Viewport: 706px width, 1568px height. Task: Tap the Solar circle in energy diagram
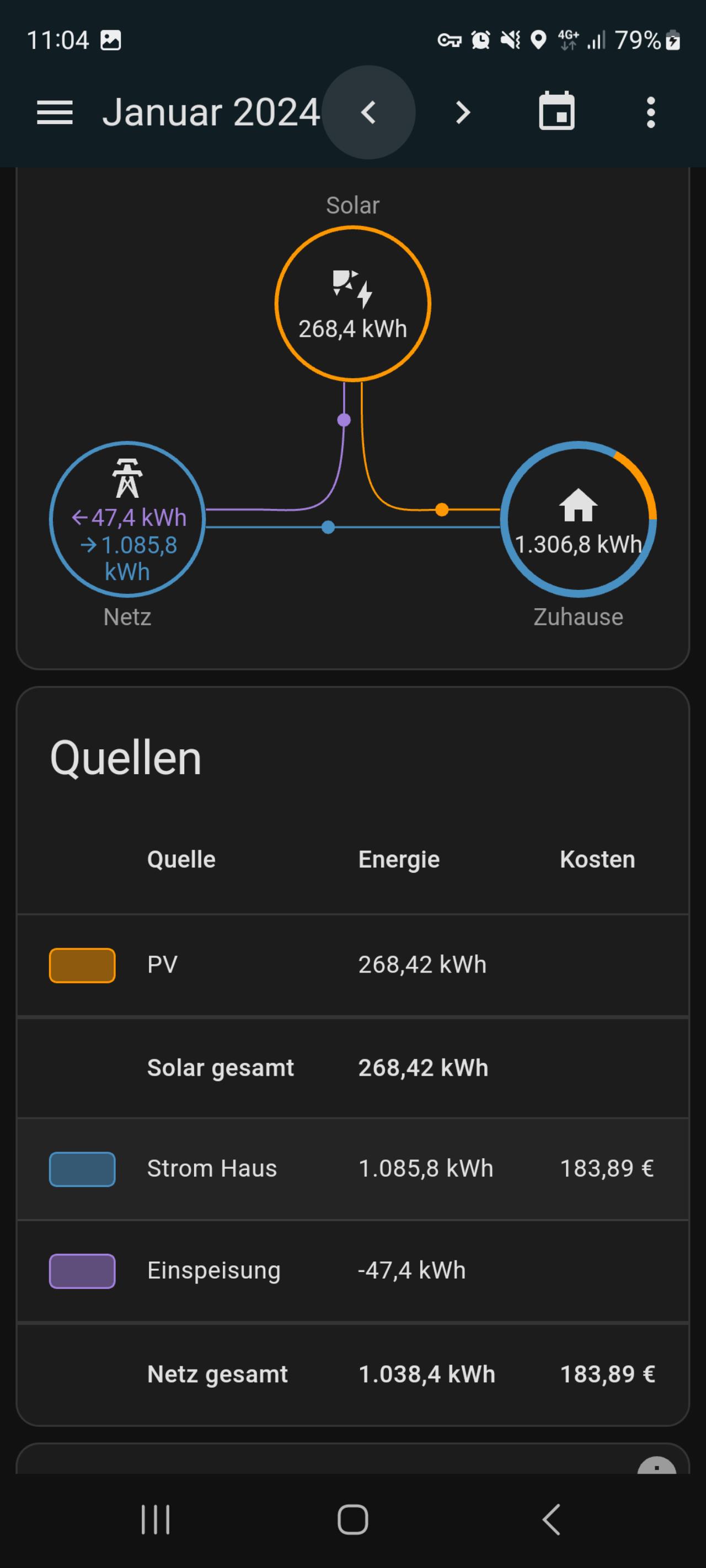(x=352, y=304)
